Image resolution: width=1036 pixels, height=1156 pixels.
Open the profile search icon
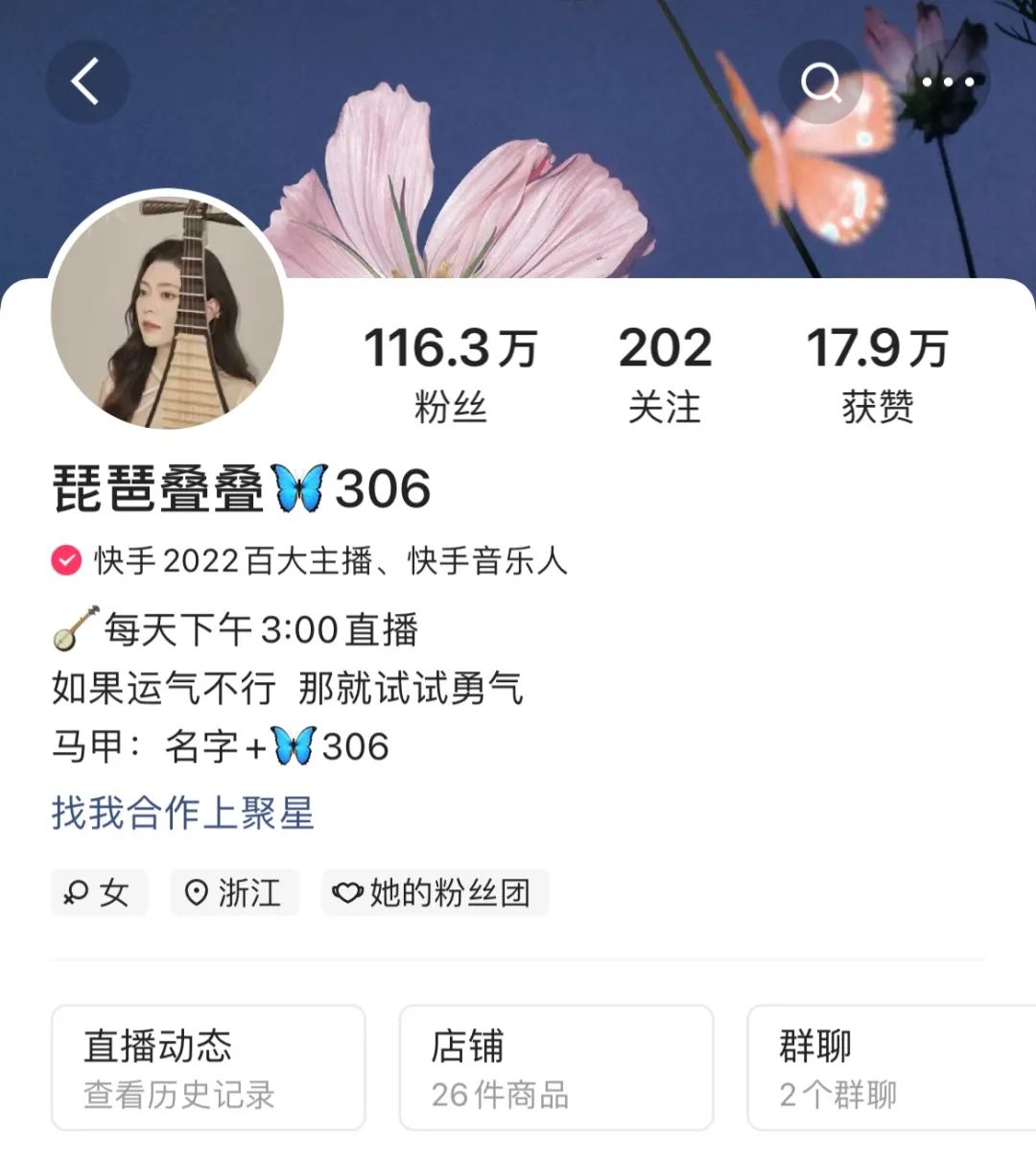point(820,83)
